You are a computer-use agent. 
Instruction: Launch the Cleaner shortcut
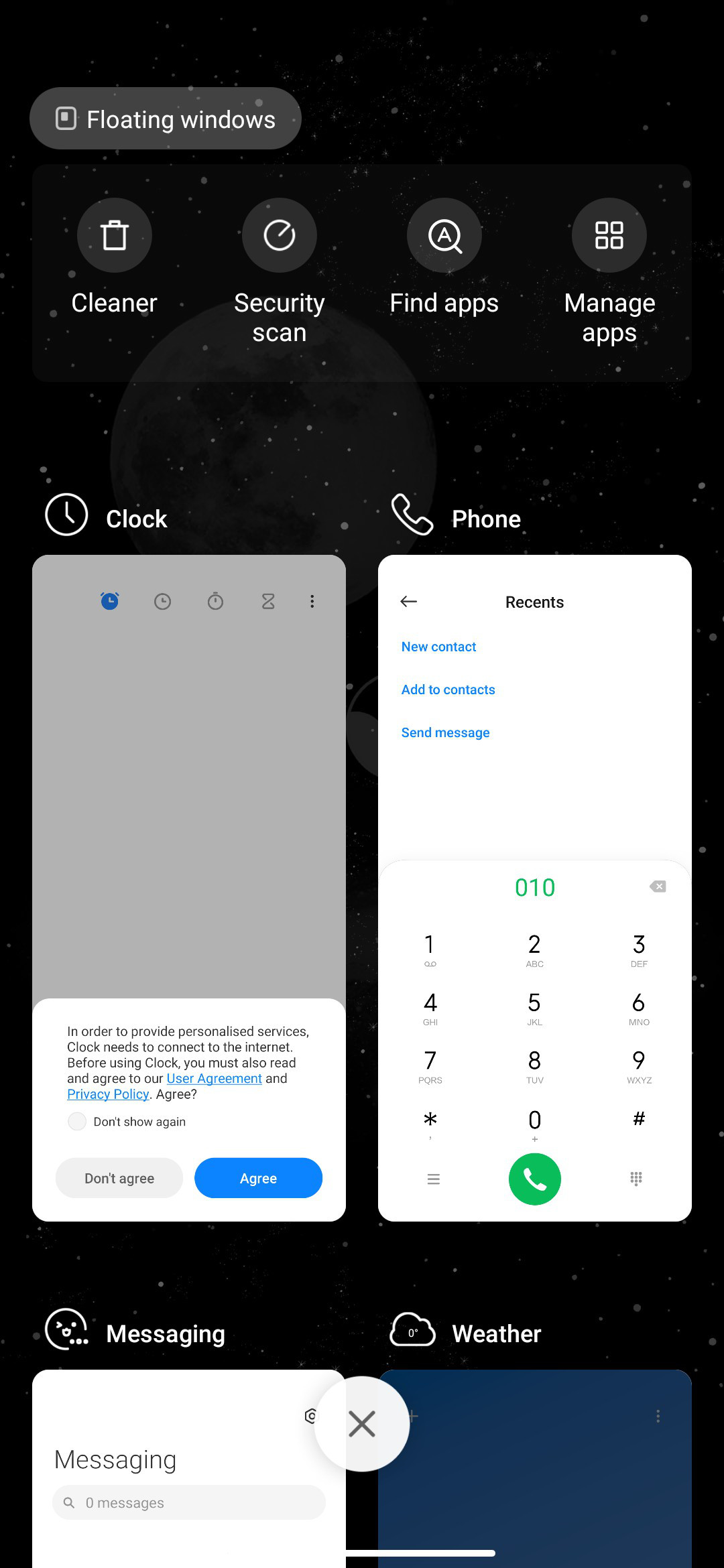pyautogui.click(x=115, y=257)
